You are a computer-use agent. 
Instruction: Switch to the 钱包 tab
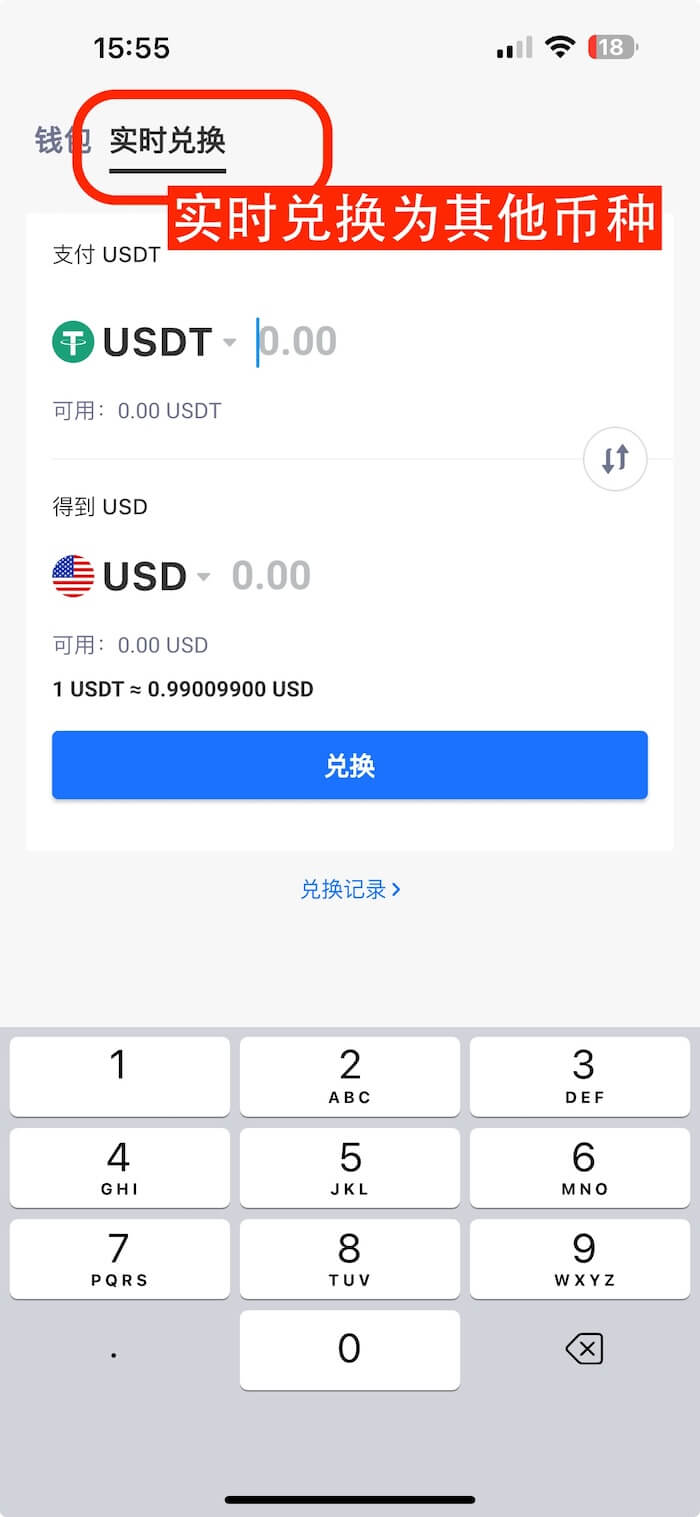(x=62, y=141)
